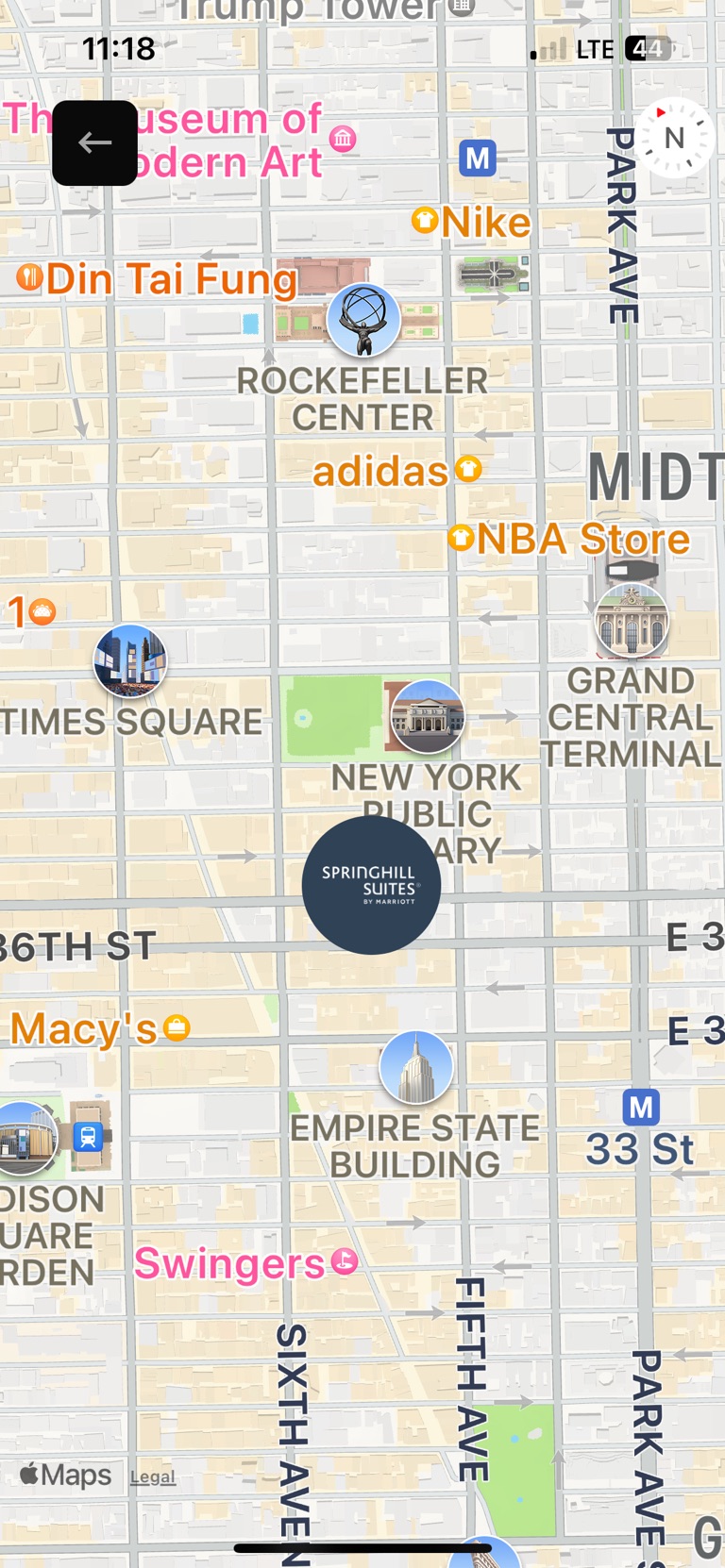Open the Museum of Modern Art marker

click(343, 139)
